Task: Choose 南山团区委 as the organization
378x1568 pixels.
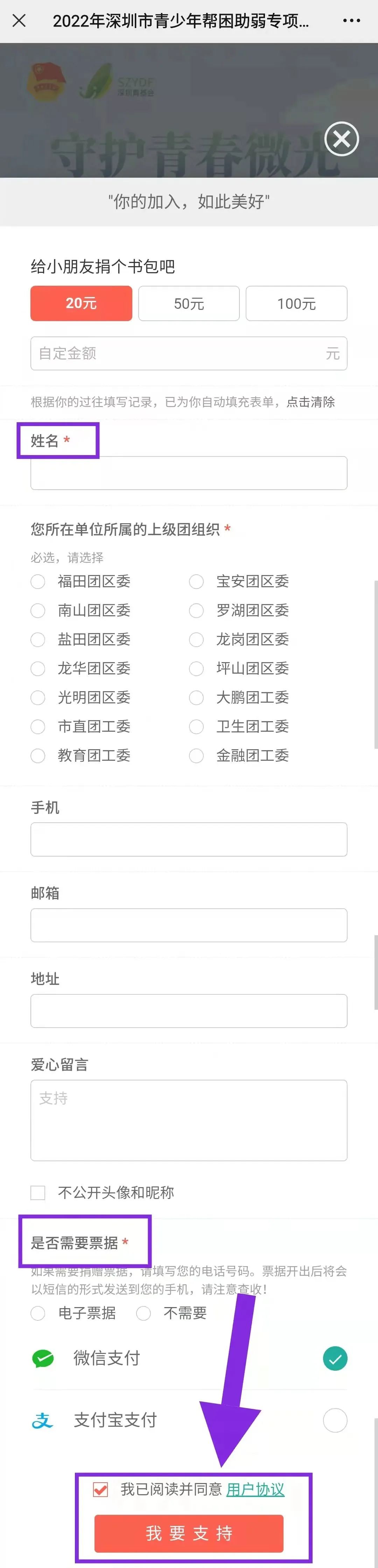Action: [38, 611]
